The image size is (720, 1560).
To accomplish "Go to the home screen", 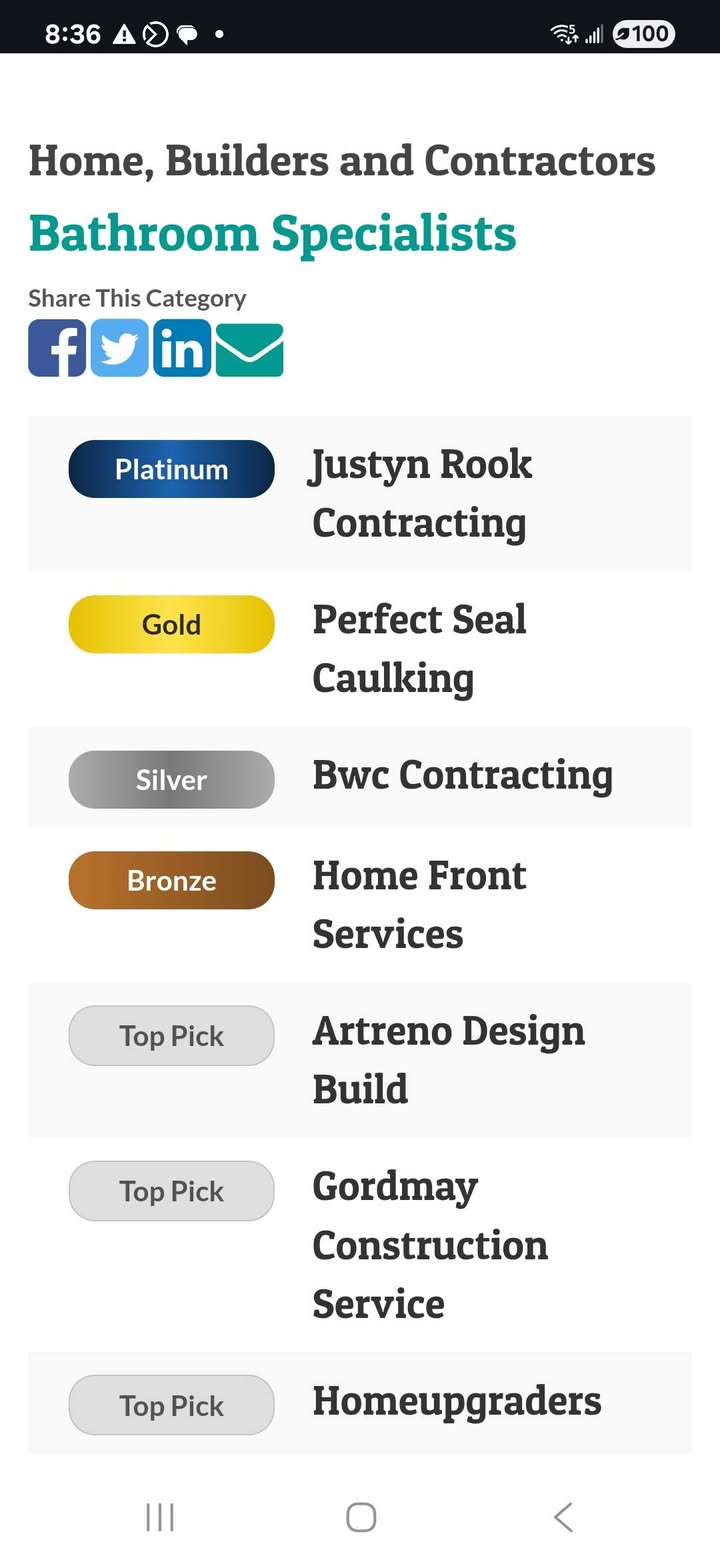I will point(360,1517).
